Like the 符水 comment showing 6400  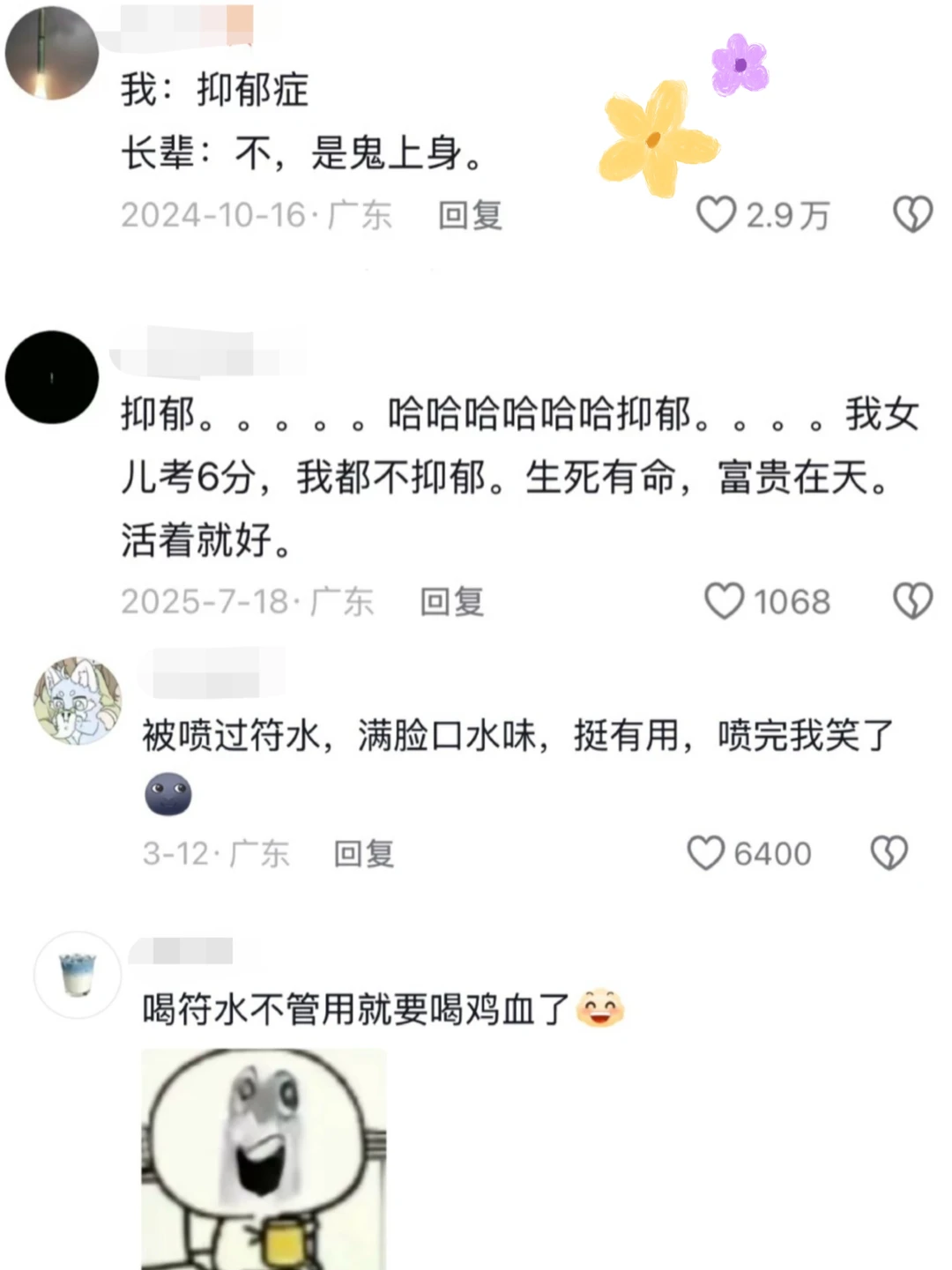705,852
